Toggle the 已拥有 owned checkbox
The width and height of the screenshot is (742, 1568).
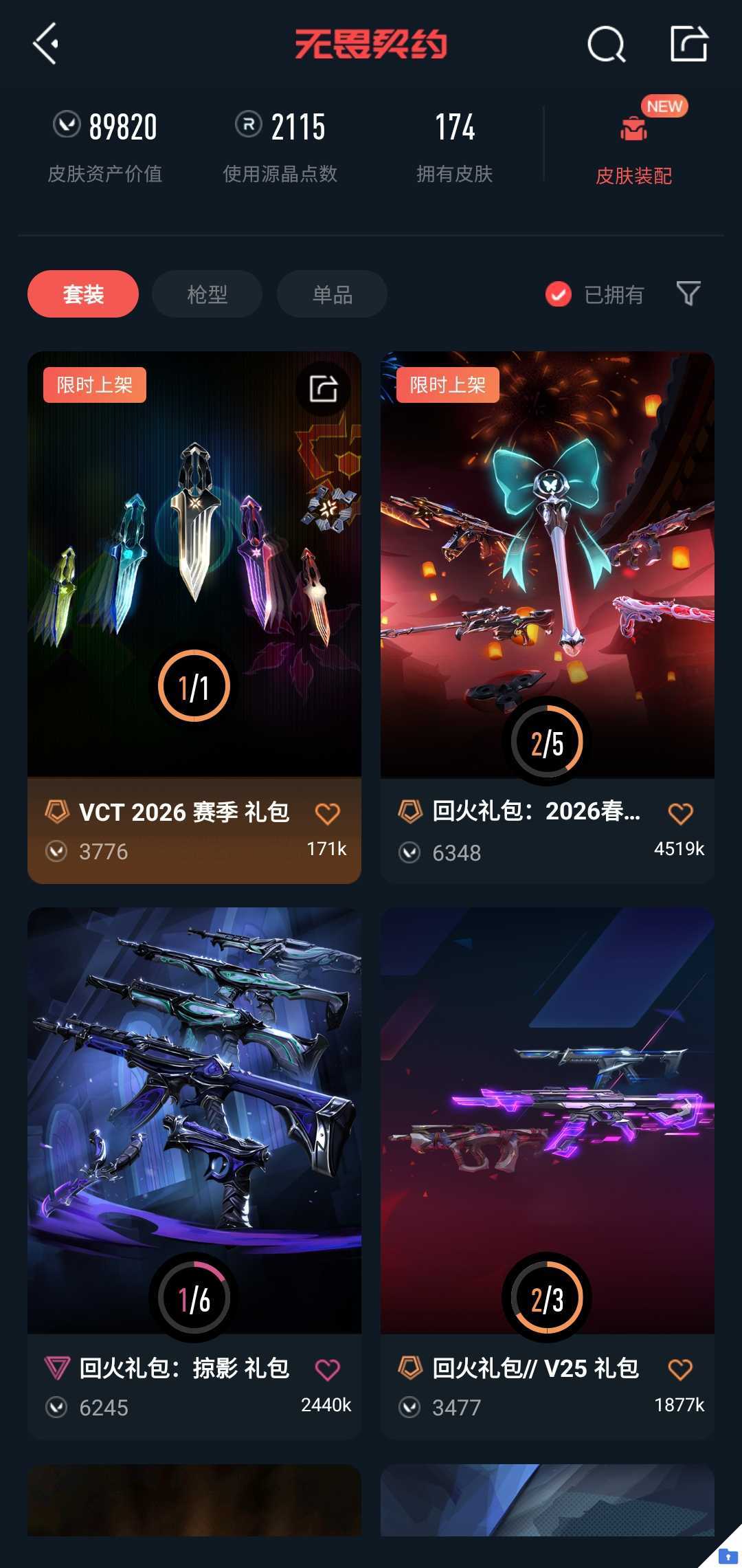point(559,294)
